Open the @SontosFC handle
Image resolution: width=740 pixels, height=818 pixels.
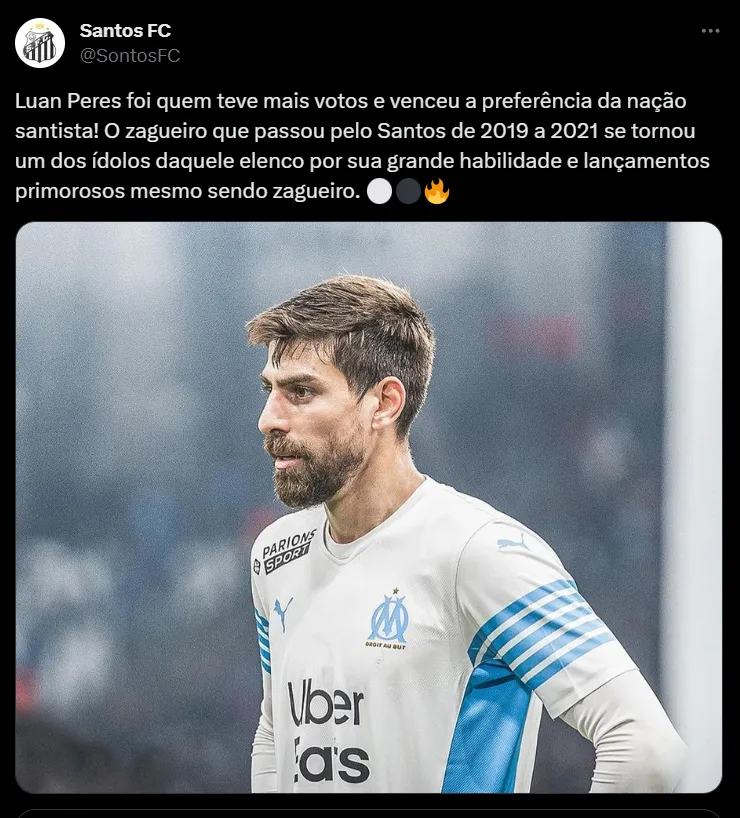coord(130,56)
